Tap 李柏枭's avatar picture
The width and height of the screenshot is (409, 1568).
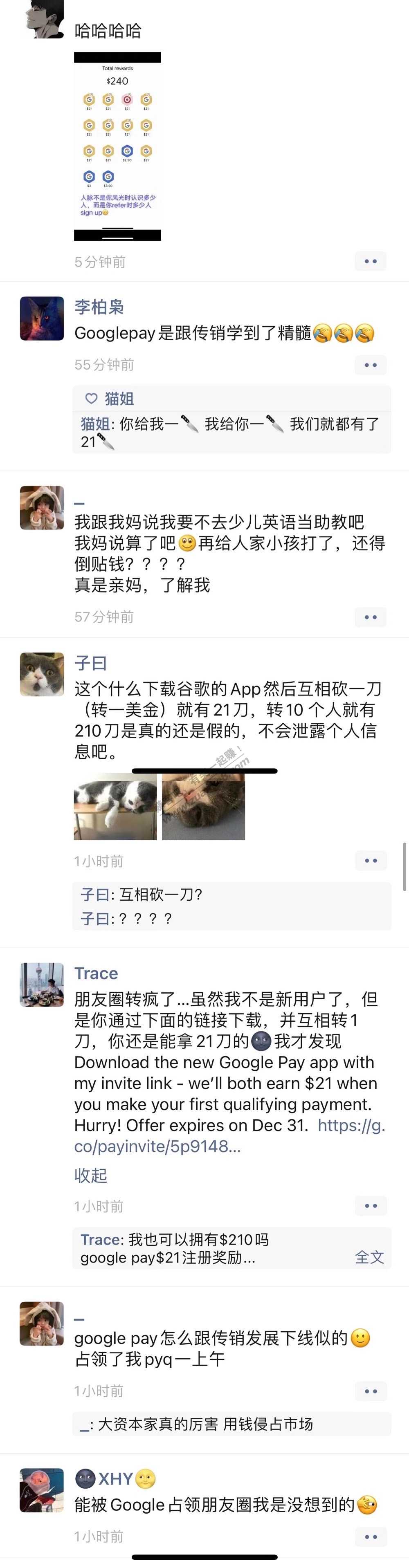(42, 319)
